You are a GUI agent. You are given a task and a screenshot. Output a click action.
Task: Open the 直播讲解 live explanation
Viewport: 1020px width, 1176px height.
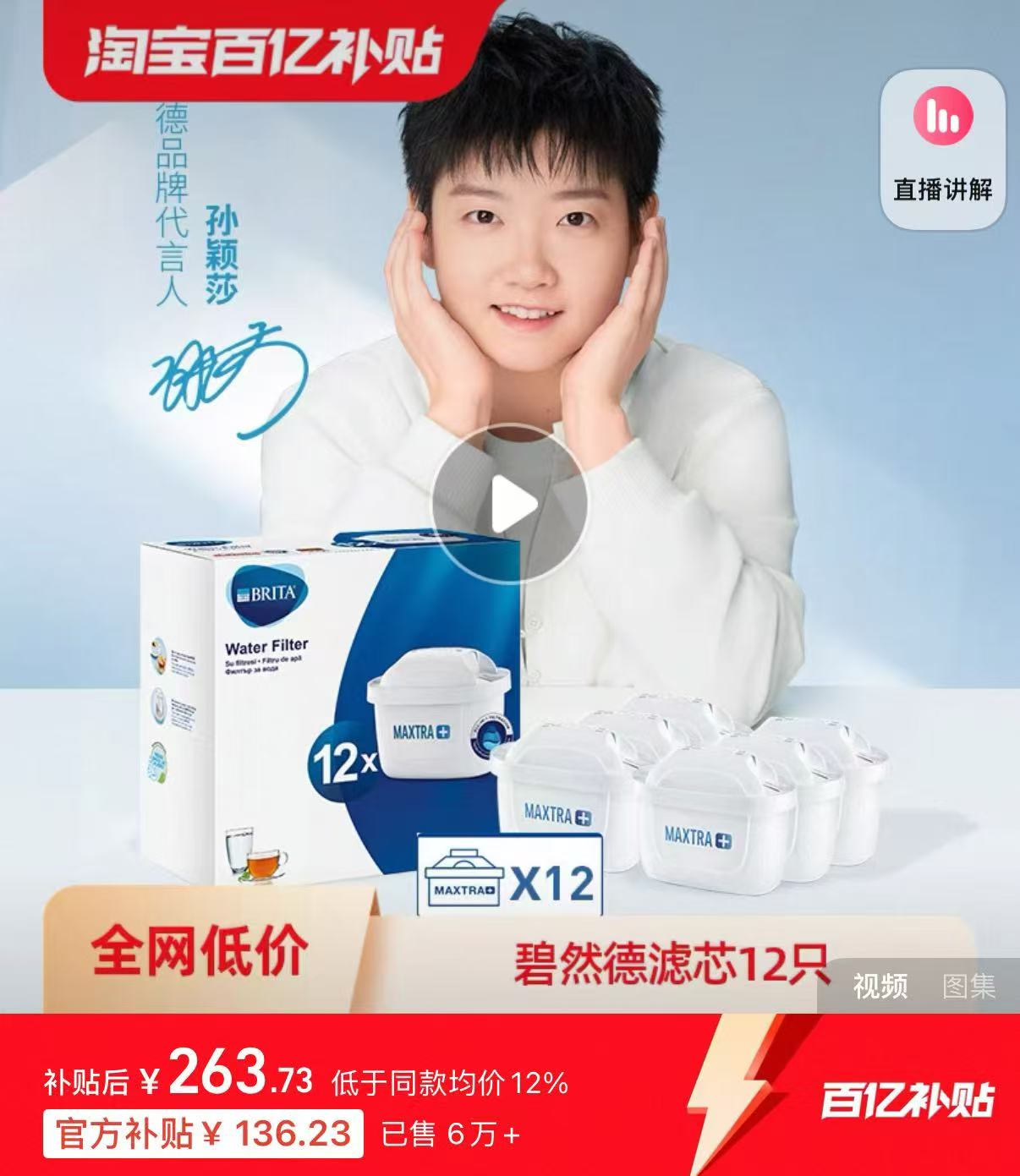pos(942,149)
